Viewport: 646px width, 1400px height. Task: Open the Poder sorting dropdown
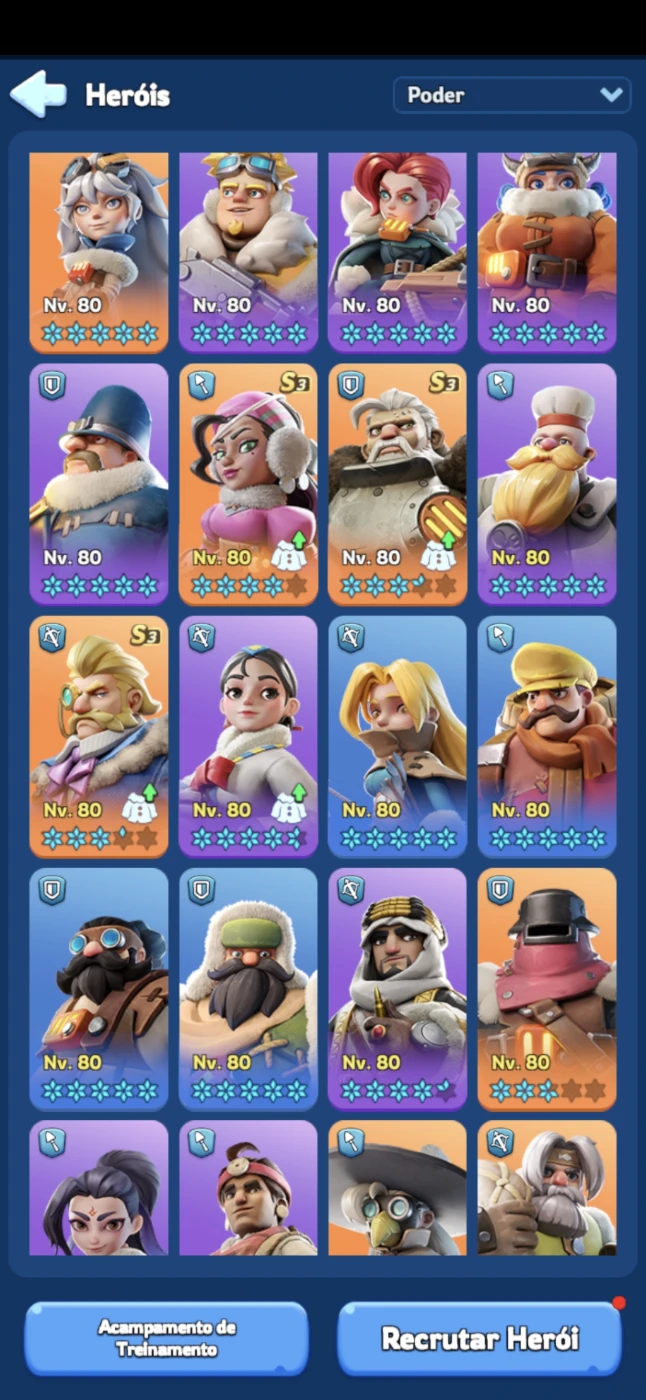point(512,95)
